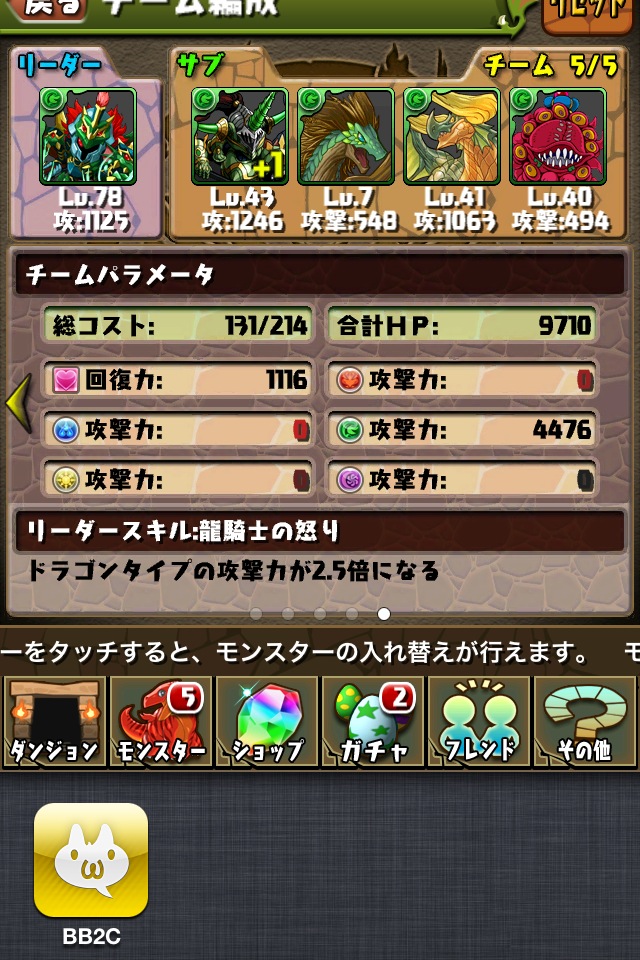Select the leader monster at Lv.78

tap(87, 137)
